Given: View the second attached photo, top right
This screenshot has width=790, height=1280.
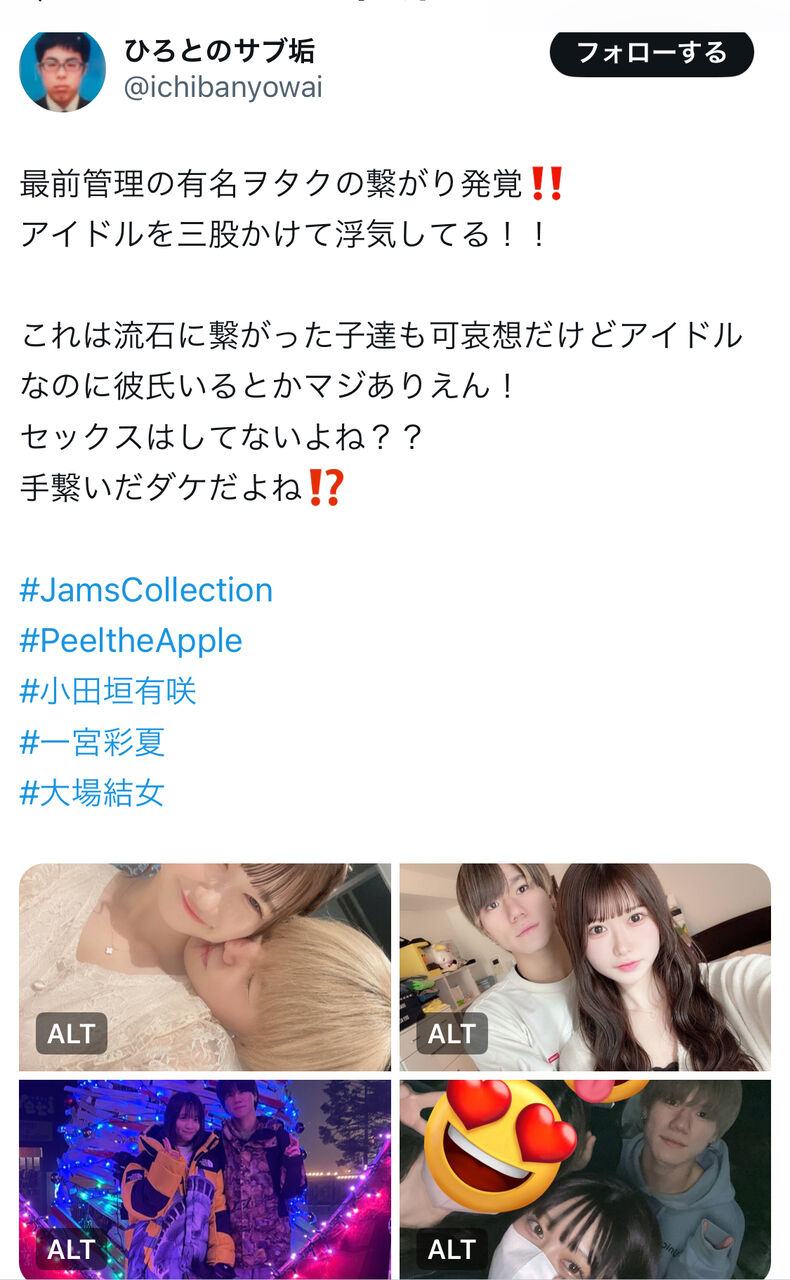Looking at the screenshot, I should click(585, 967).
